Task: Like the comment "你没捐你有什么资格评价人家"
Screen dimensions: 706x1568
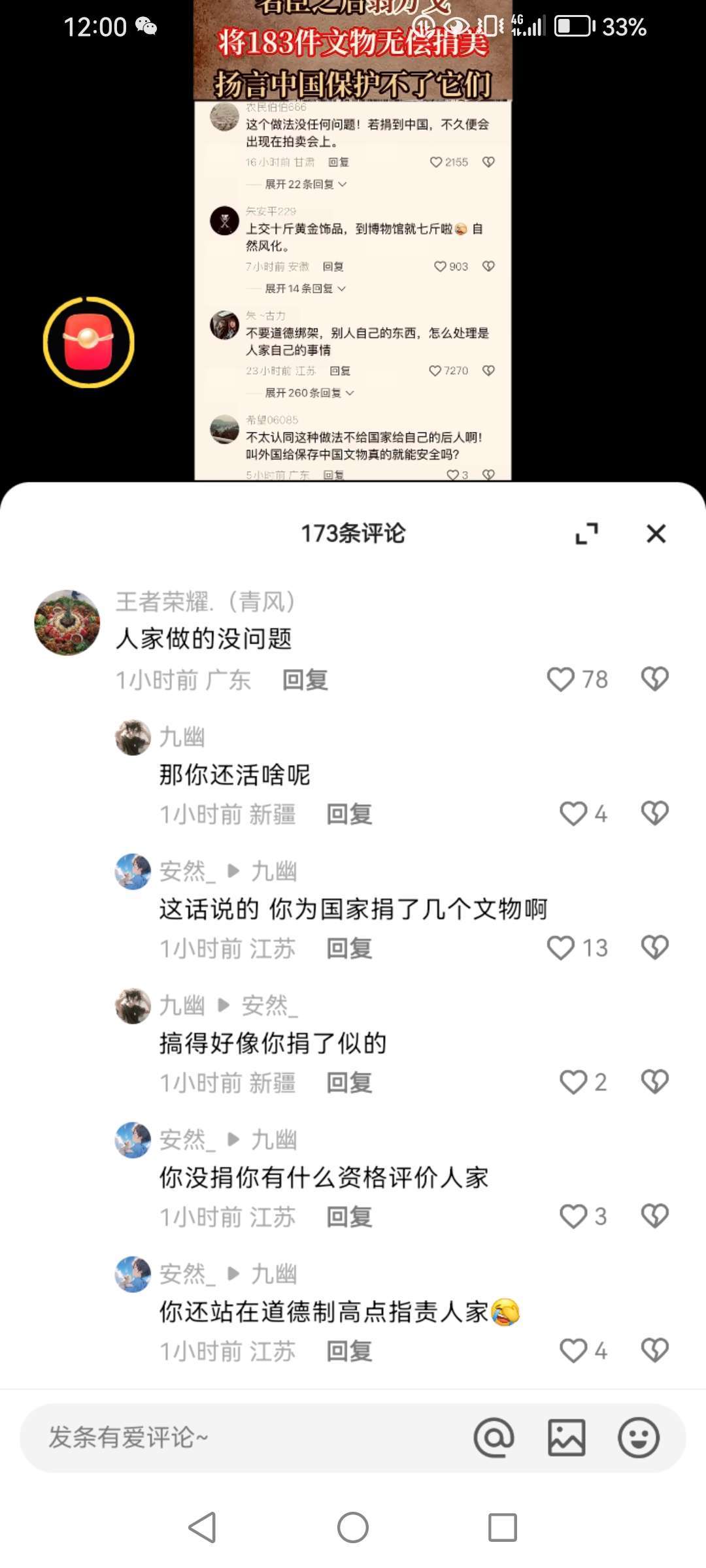Action: (573, 1217)
